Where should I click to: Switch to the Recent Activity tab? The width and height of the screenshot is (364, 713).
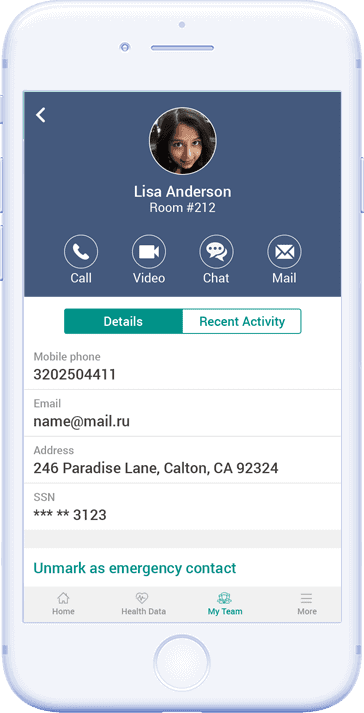point(242,321)
